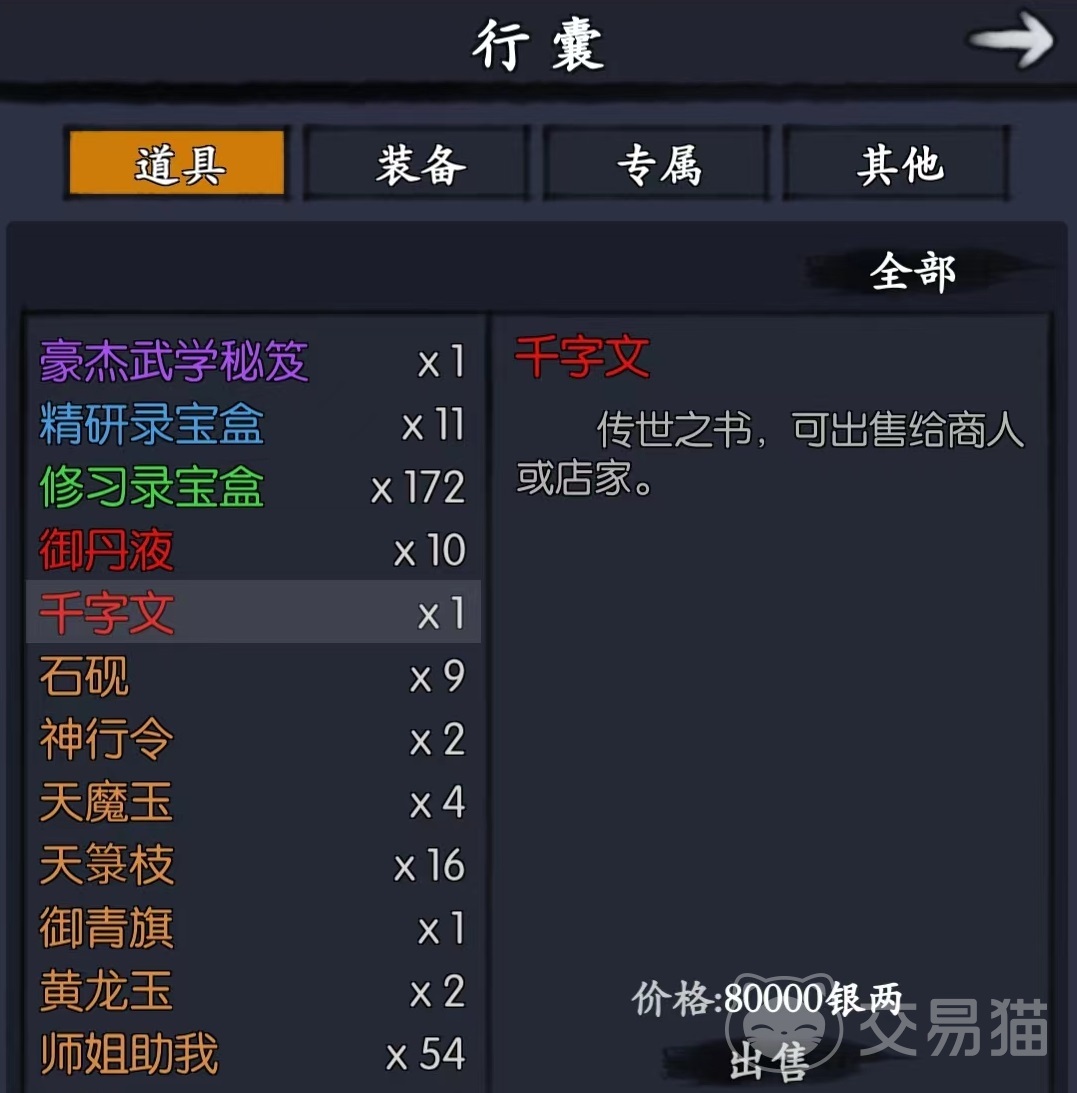The image size is (1077, 1093).
Task: Select 黄龙玉 item
Action: pyautogui.click(x=252, y=991)
